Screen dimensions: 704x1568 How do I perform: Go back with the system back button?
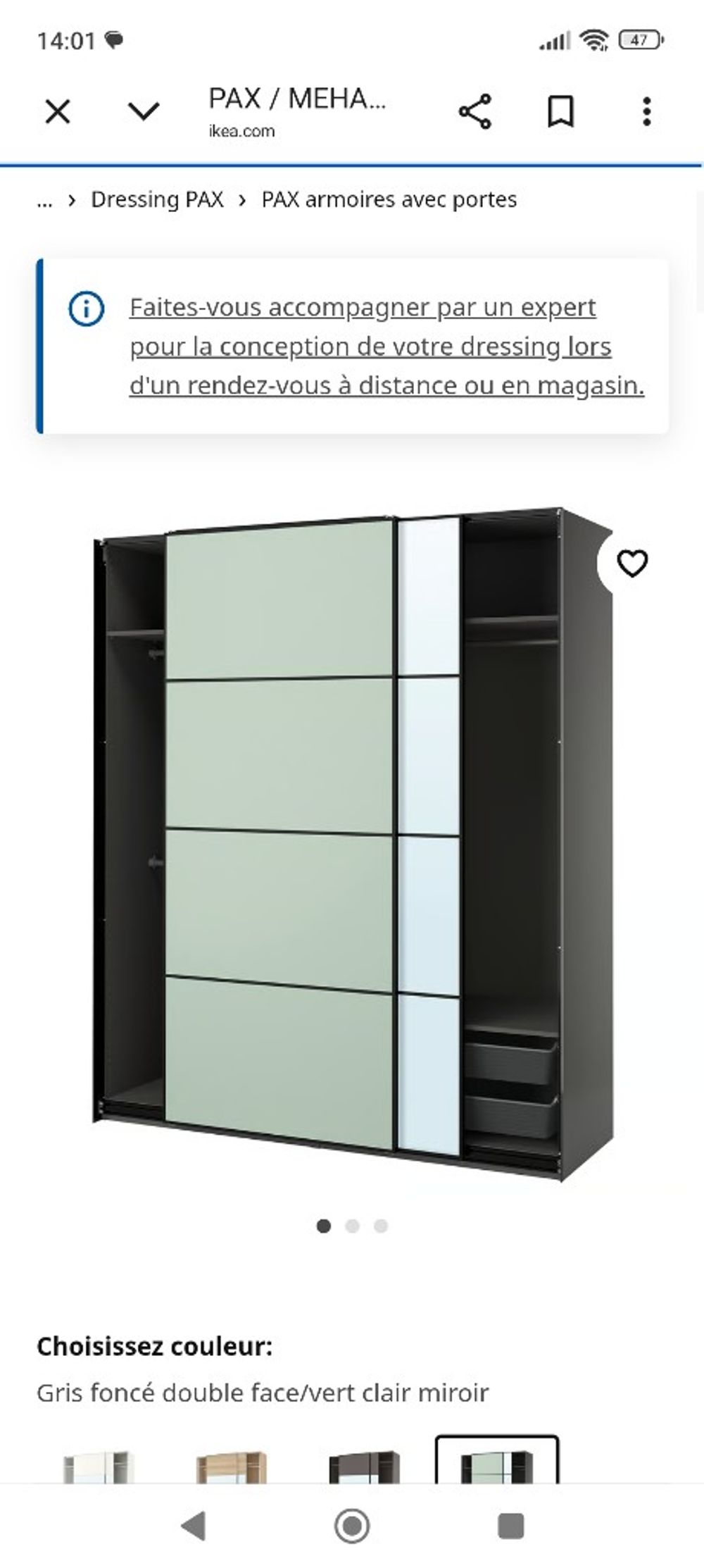pyautogui.click(x=194, y=1526)
